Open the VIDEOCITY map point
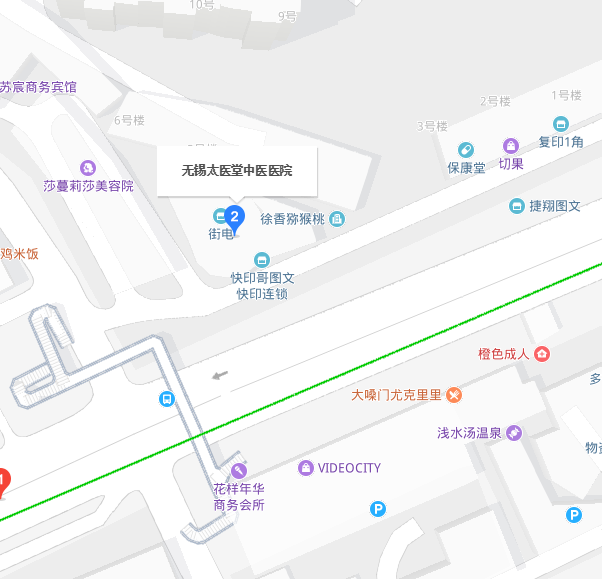 pyautogui.click(x=306, y=467)
